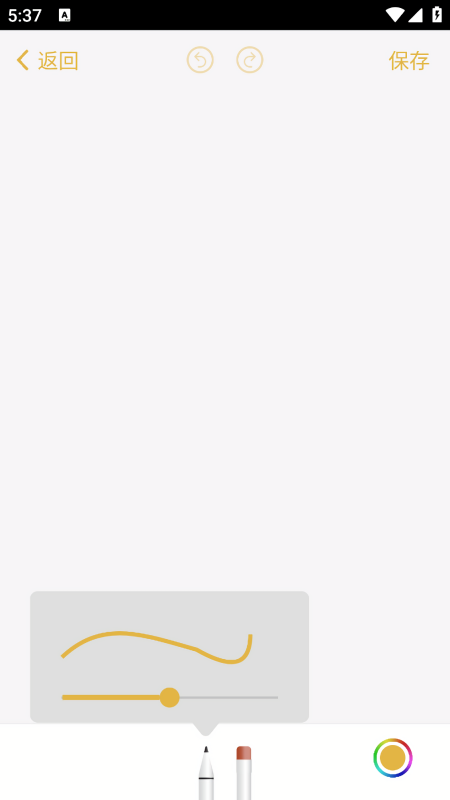Tap the stroke thickness slider knob

click(169, 697)
